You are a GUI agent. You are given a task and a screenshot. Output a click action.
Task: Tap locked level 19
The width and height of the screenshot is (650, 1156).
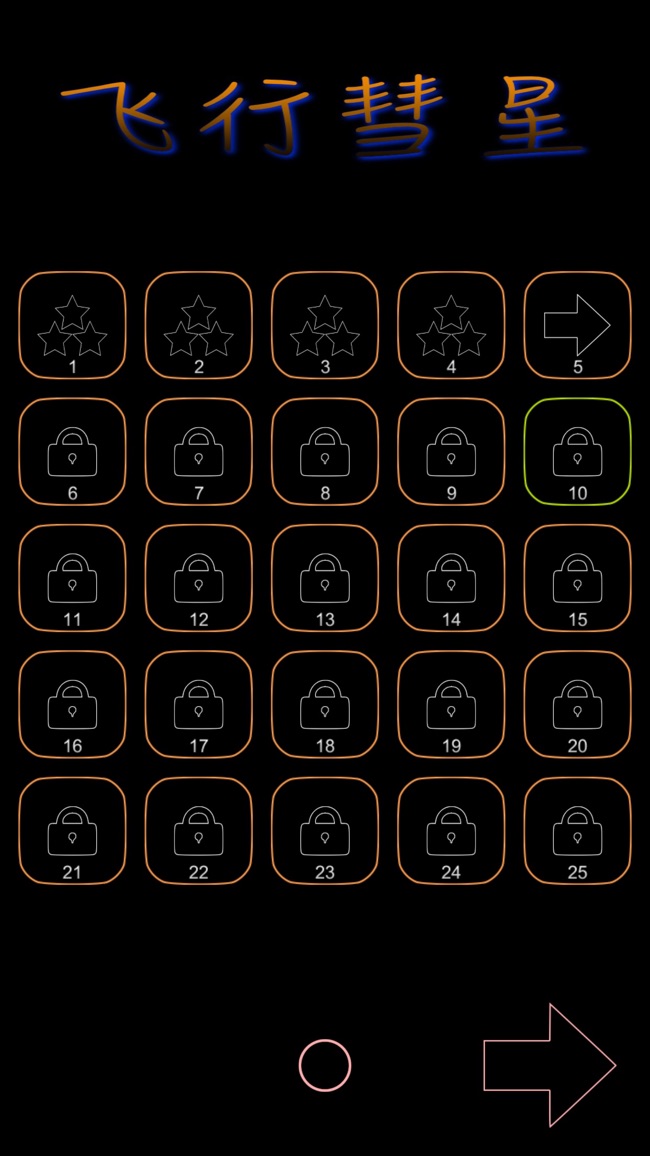(x=451, y=704)
